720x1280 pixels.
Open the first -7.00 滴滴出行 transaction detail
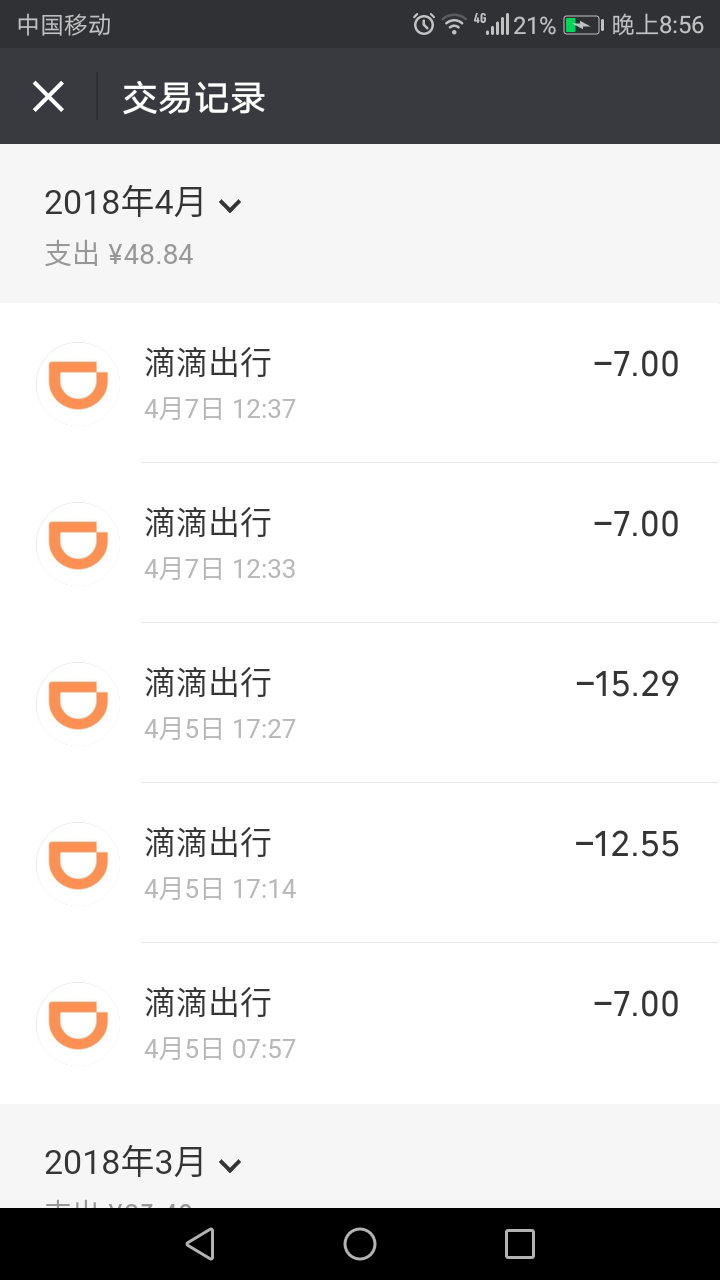pyautogui.click(x=360, y=383)
